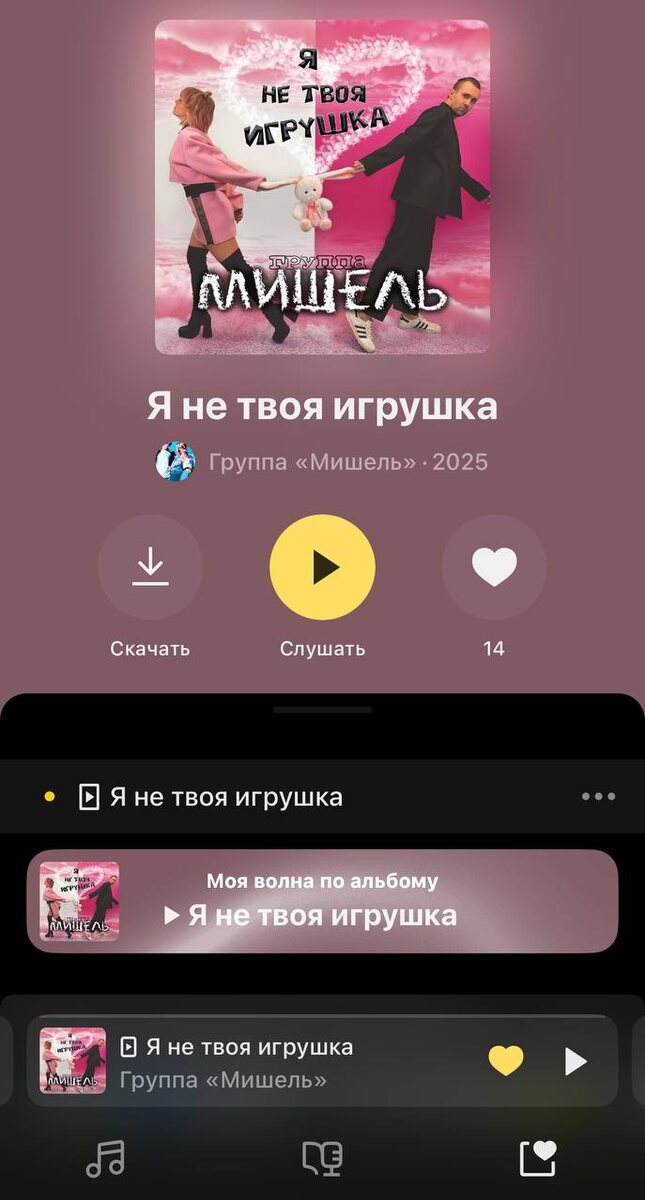This screenshot has width=645, height=1200.
Task: Download the album with Скачать button
Action: tap(150, 568)
